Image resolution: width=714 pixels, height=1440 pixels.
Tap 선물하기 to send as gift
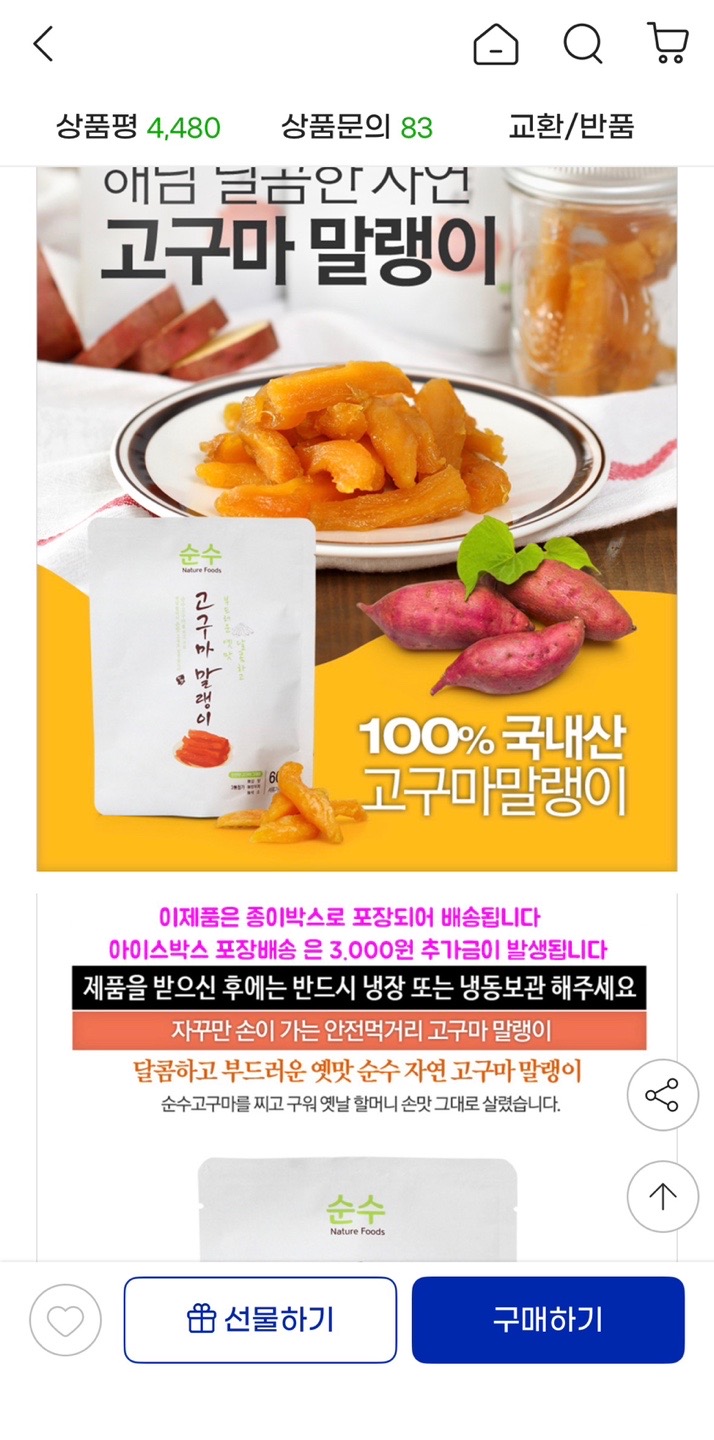260,1320
